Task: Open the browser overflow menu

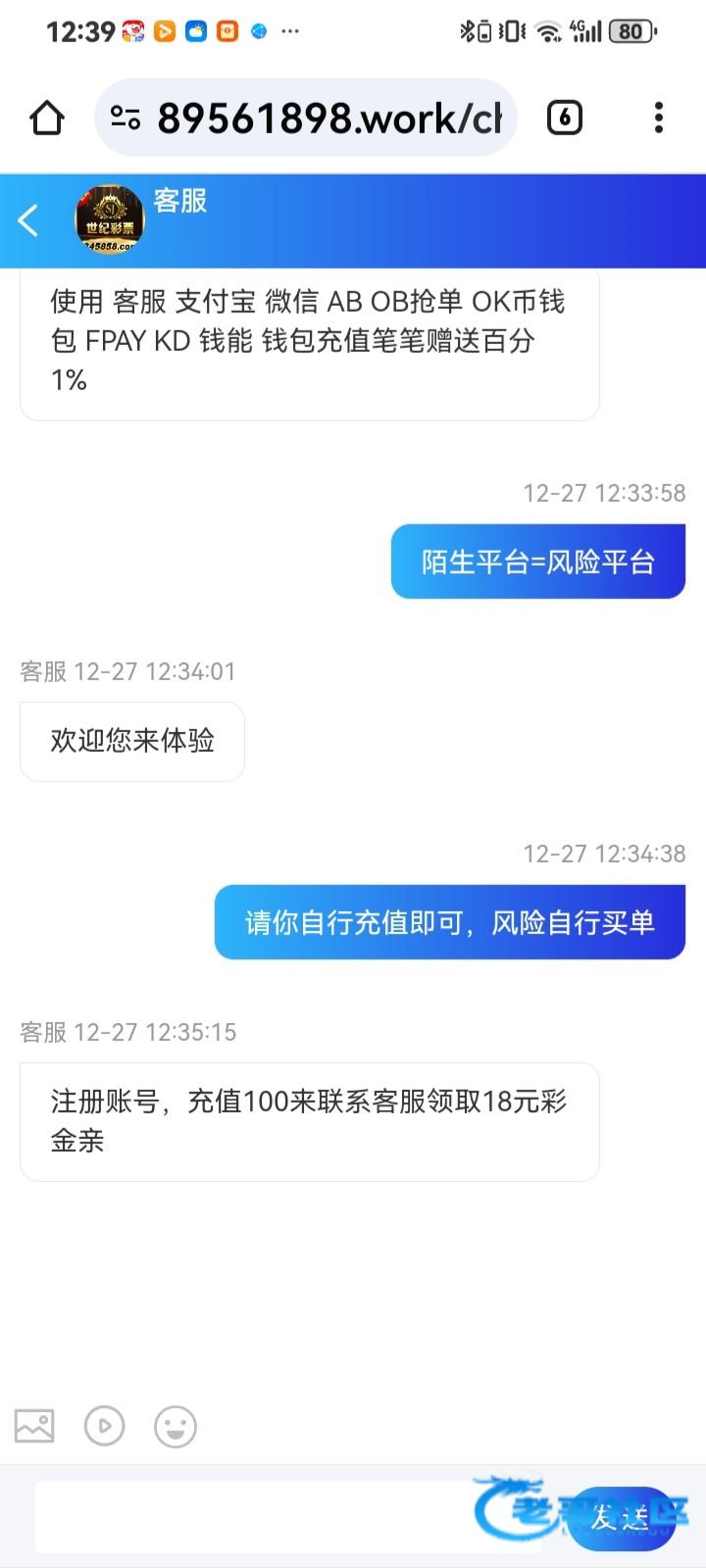Action: click(658, 119)
